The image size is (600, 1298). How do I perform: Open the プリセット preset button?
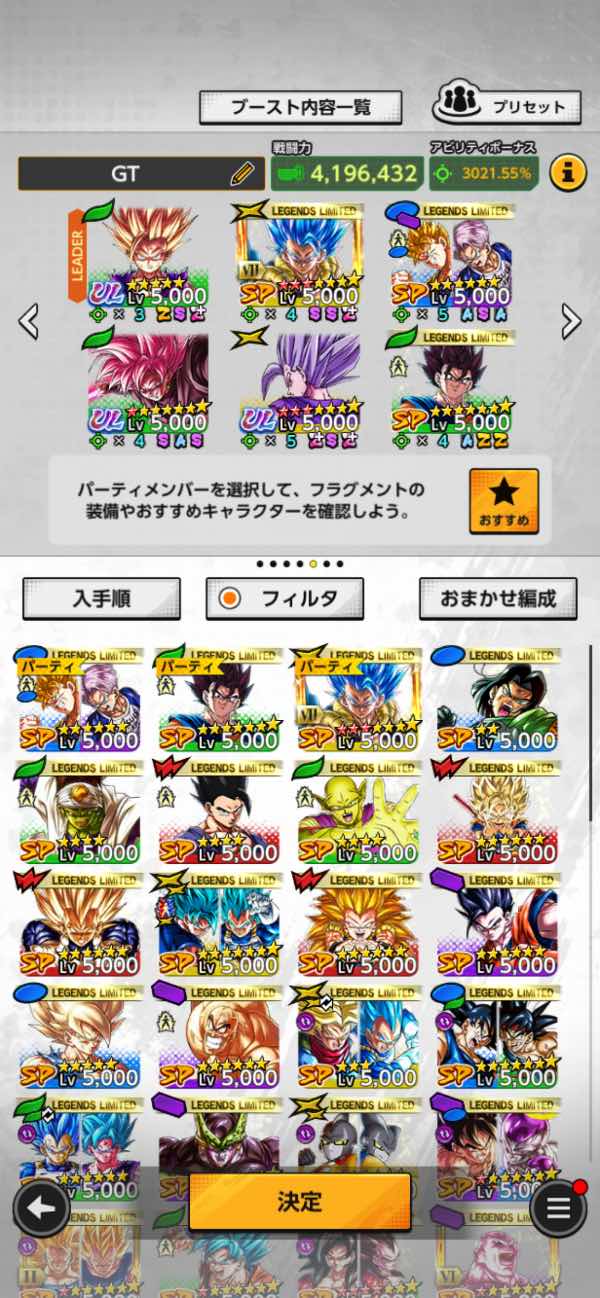click(505, 105)
